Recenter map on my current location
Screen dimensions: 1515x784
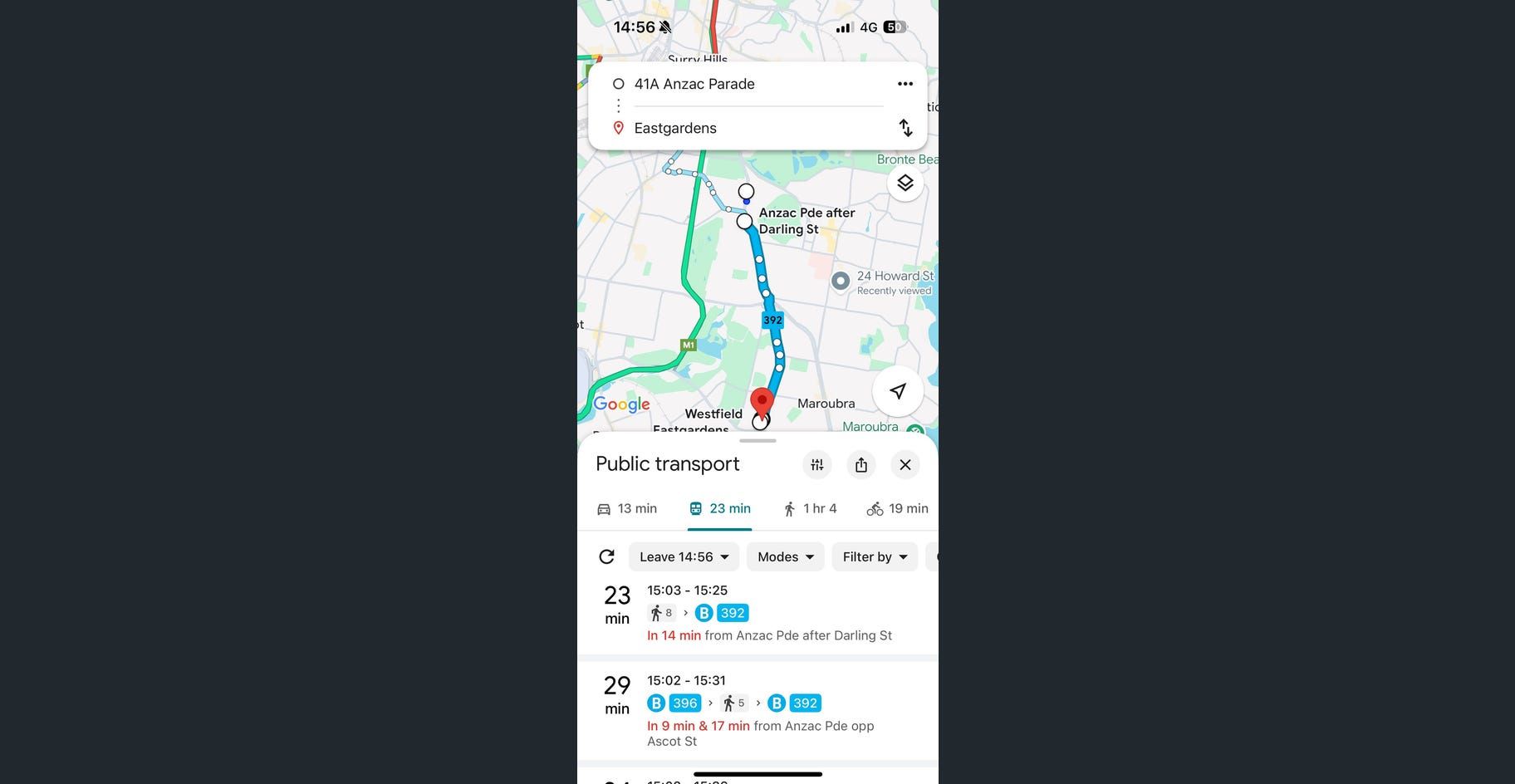897,391
